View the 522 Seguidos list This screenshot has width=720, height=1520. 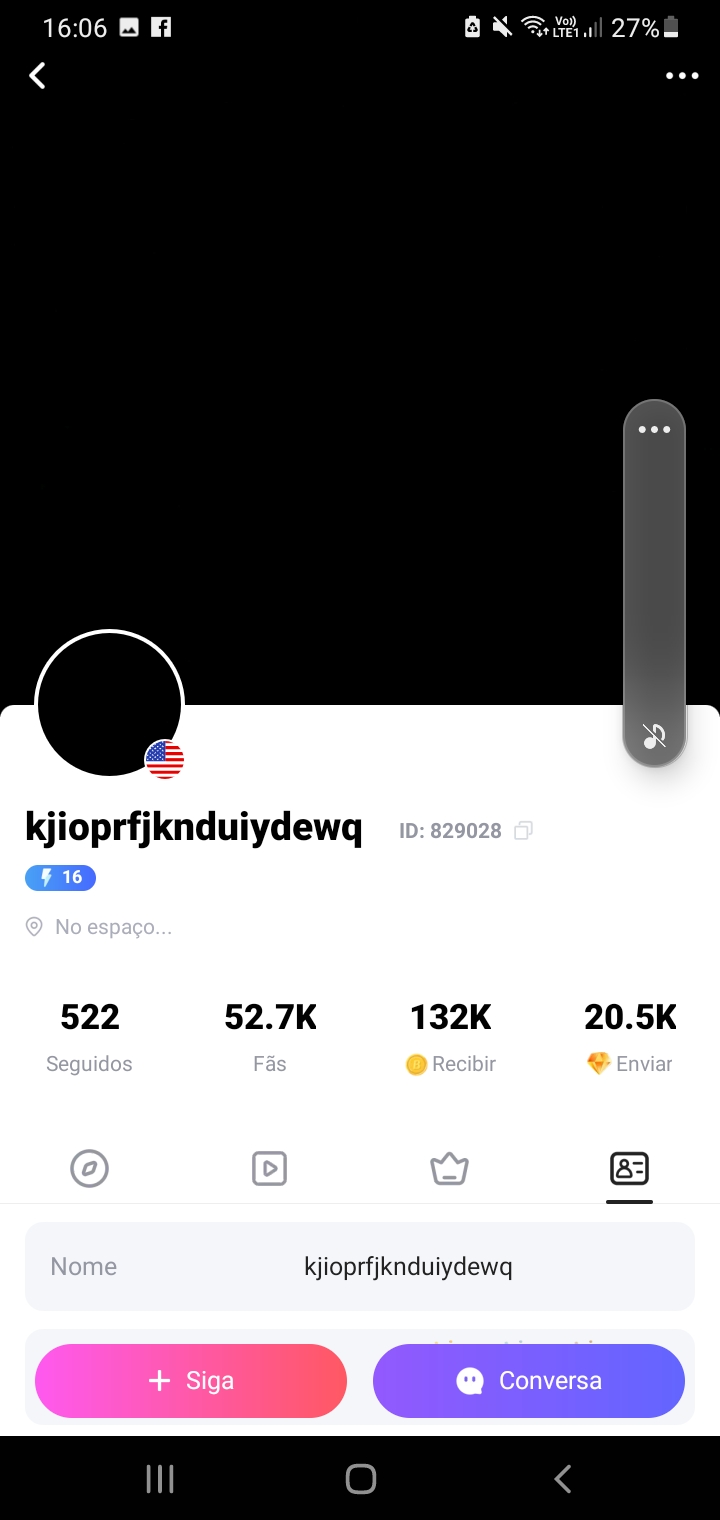(89, 1037)
